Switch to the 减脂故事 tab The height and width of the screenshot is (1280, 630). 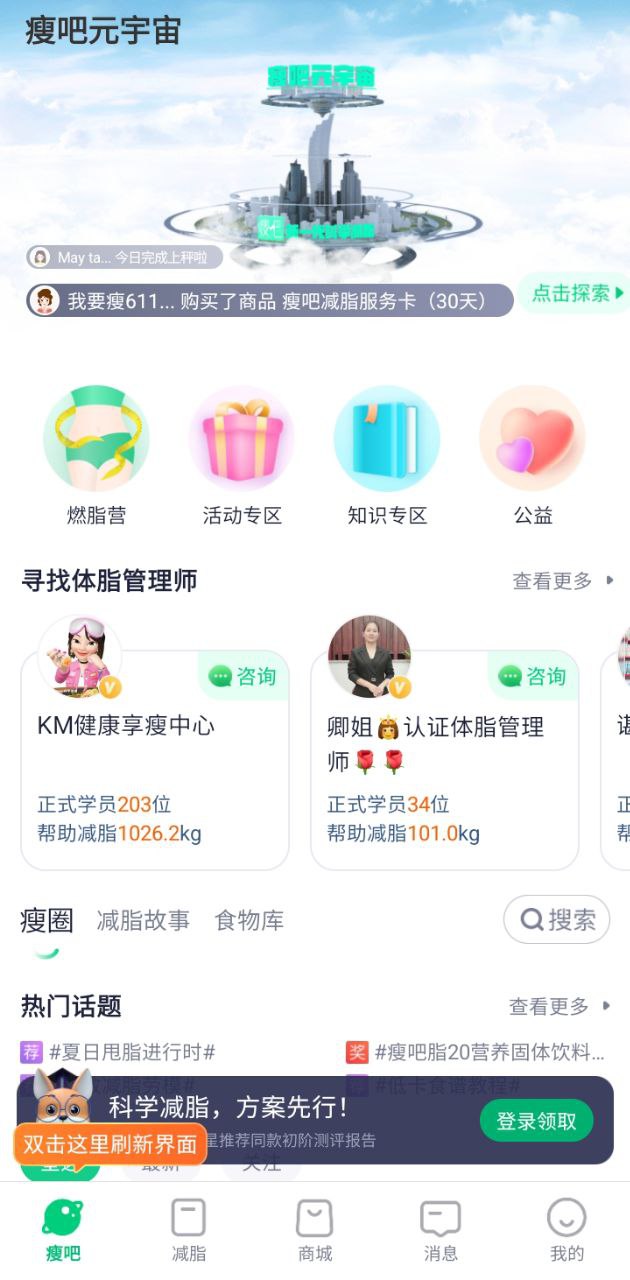coord(143,920)
